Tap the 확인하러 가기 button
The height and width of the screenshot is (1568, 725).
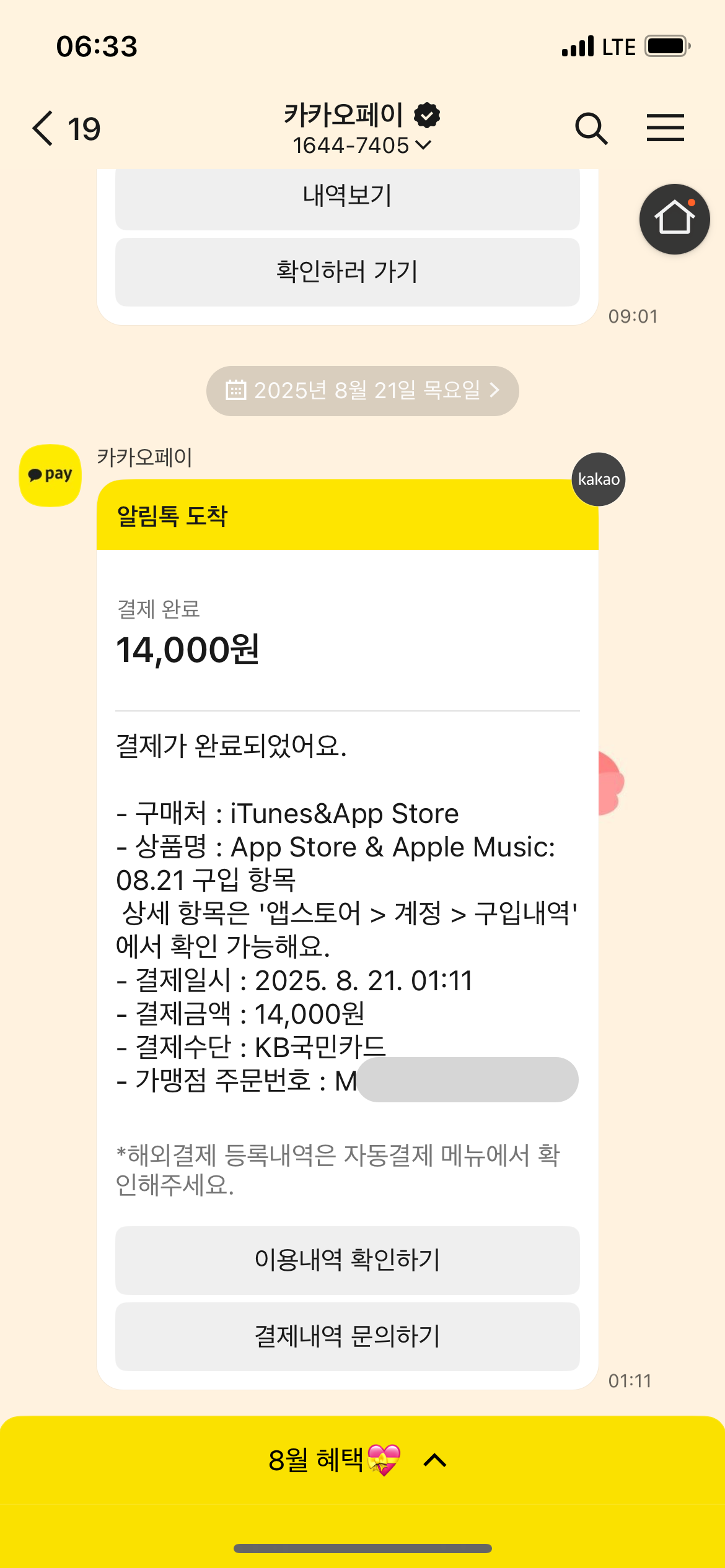pos(347,272)
